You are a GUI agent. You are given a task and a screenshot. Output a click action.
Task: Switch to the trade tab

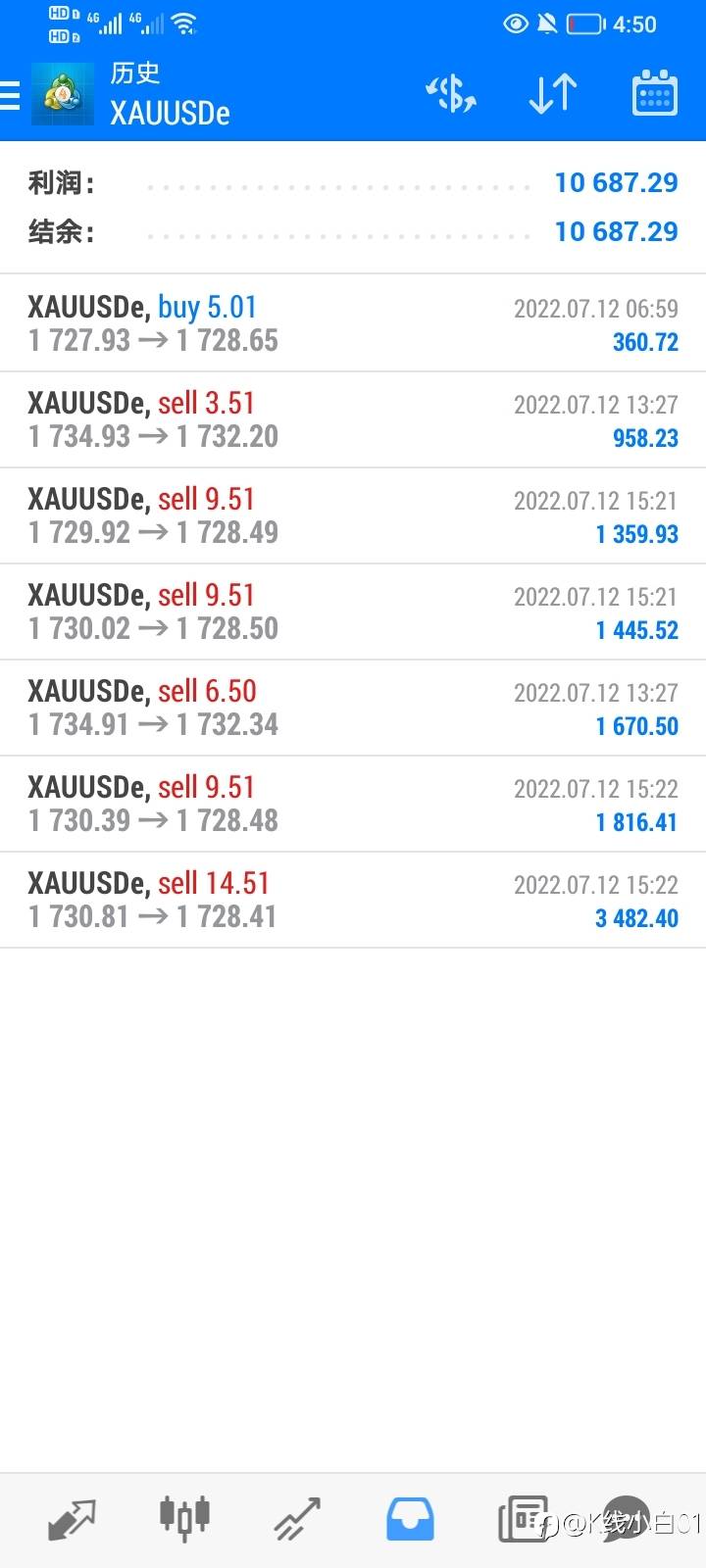point(297,1520)
